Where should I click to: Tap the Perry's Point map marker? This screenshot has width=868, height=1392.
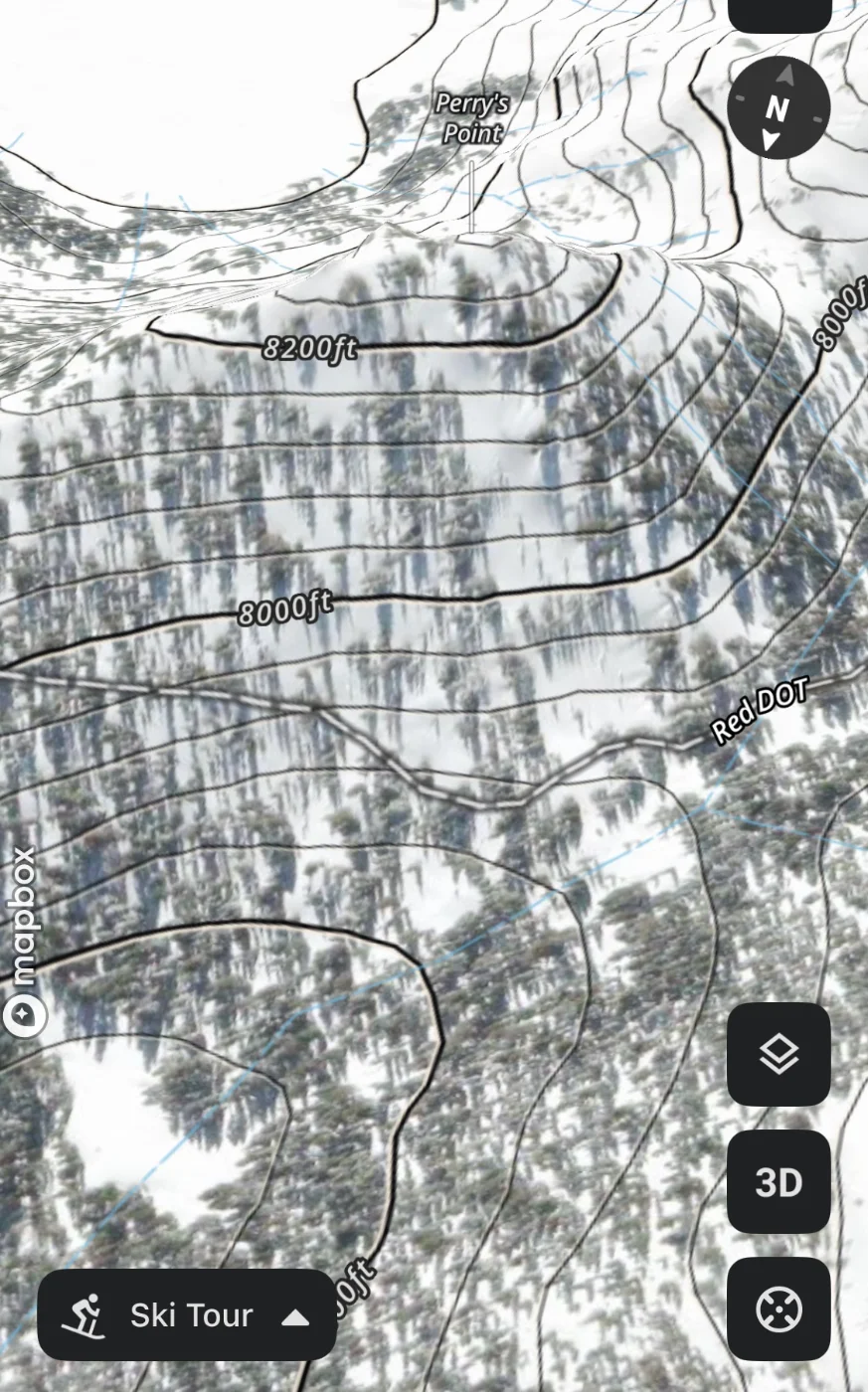tap(473, 118)
